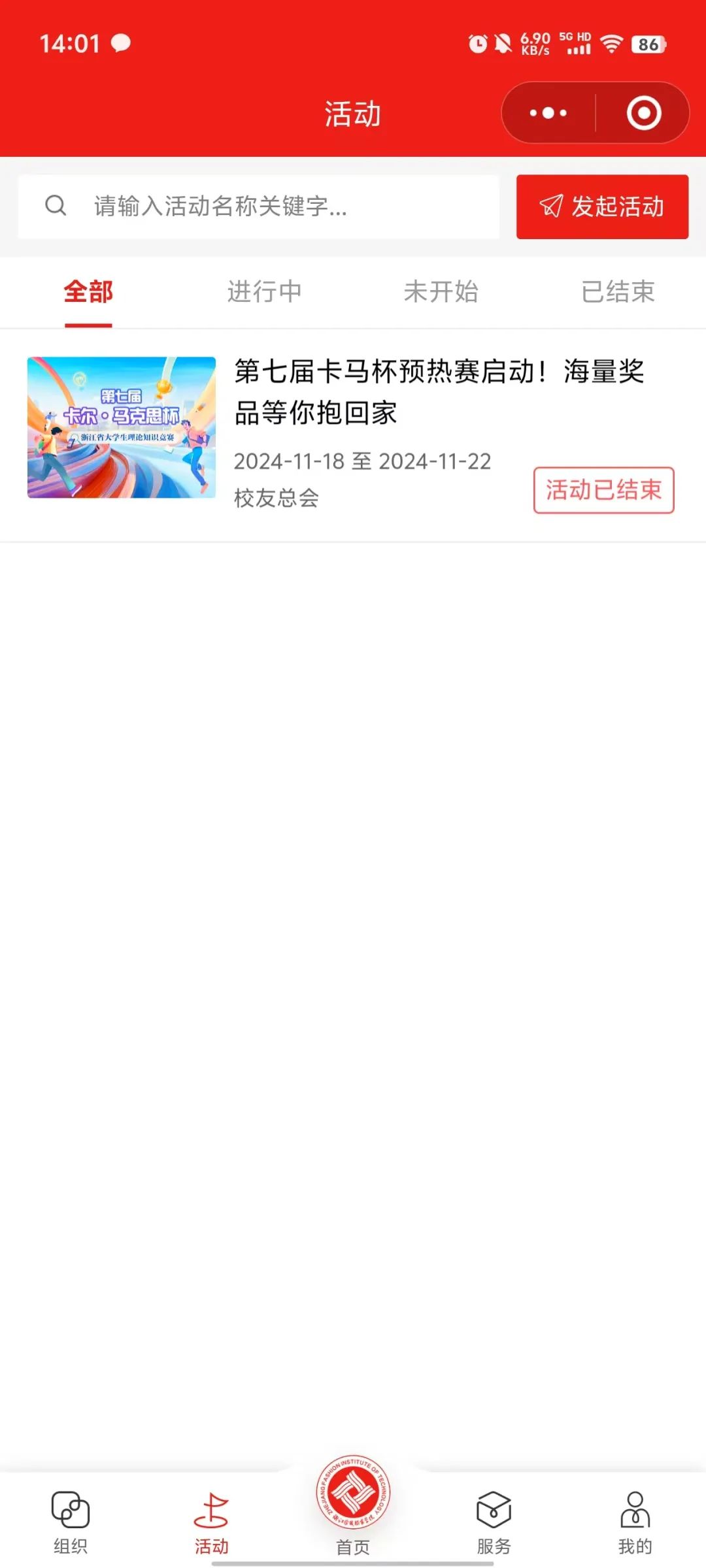Open the mini program more options menu
This screenshot has height=1568, width=706.
548,113
